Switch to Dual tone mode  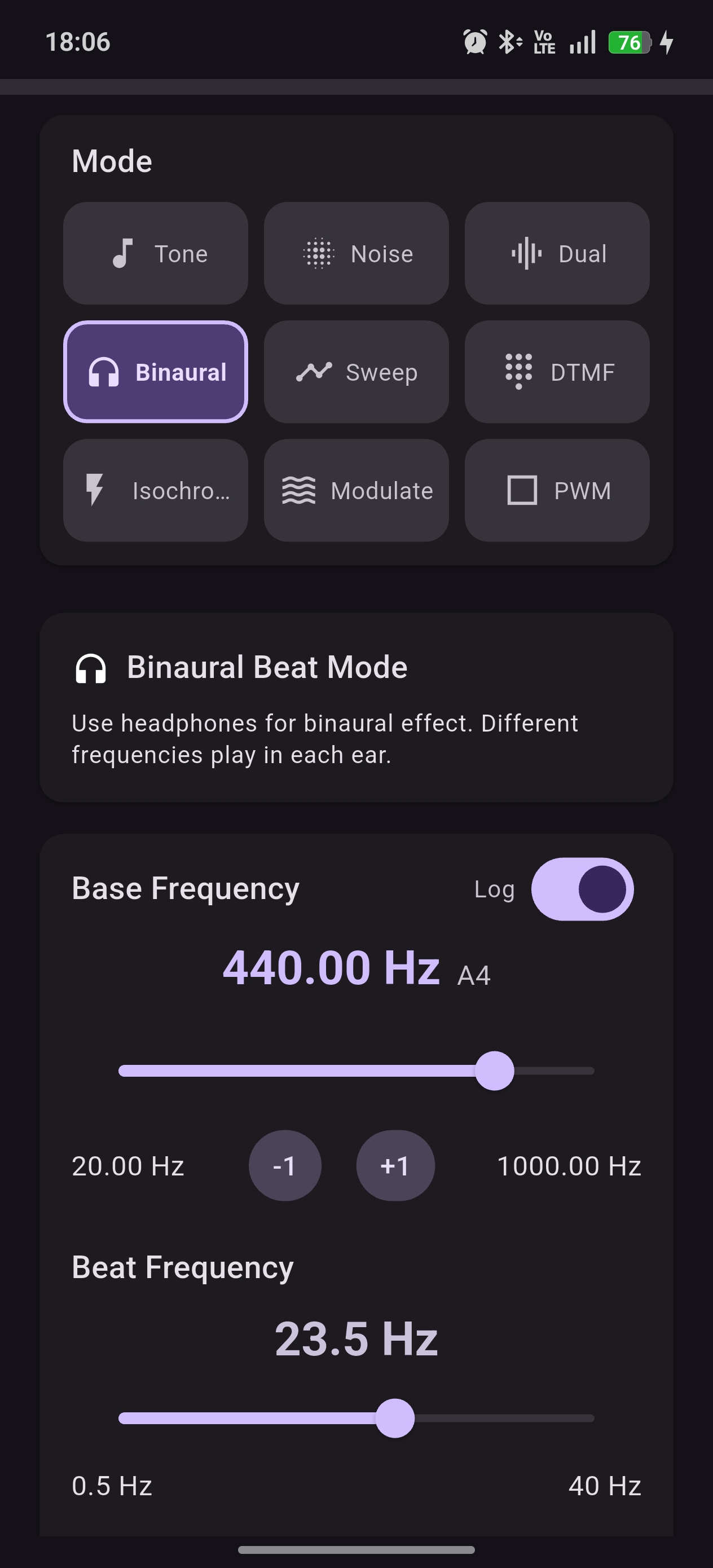coord(557,253)
